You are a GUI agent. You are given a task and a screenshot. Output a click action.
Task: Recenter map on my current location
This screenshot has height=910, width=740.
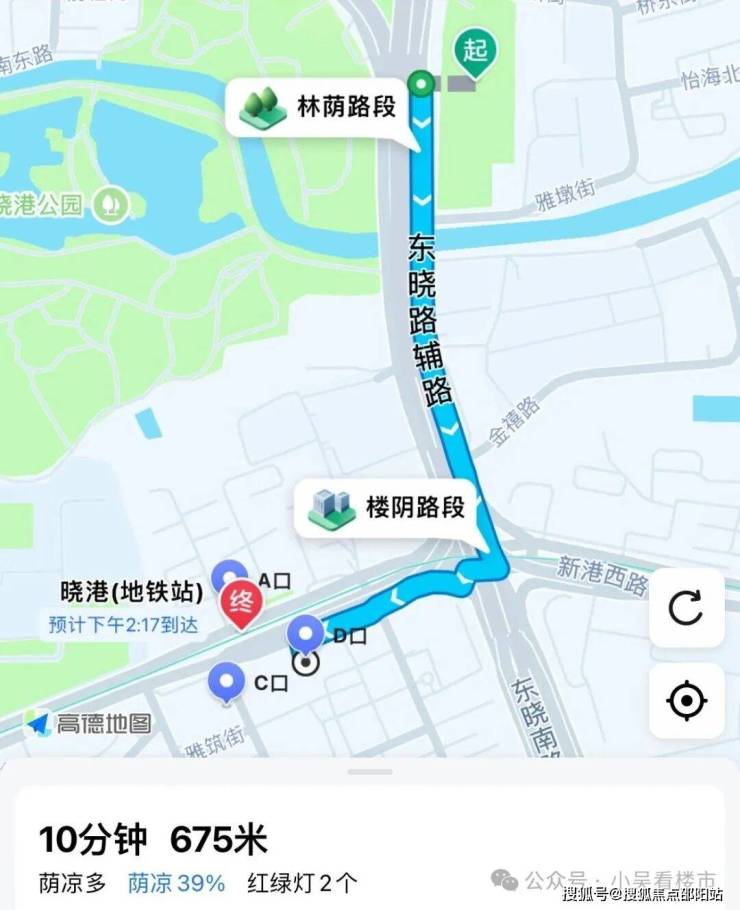click(686, 701)
